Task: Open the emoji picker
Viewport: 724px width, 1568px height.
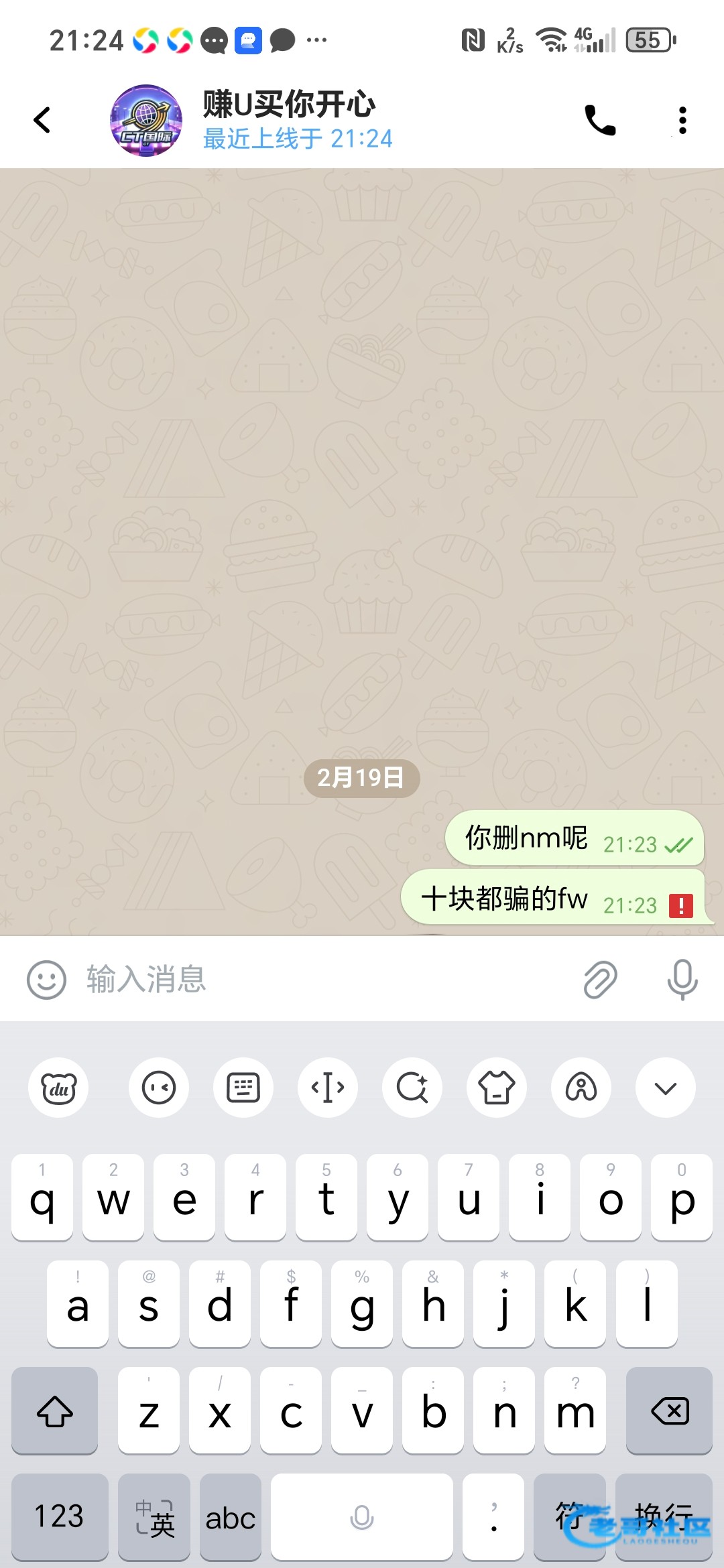Action: click(x=46, y=980)
